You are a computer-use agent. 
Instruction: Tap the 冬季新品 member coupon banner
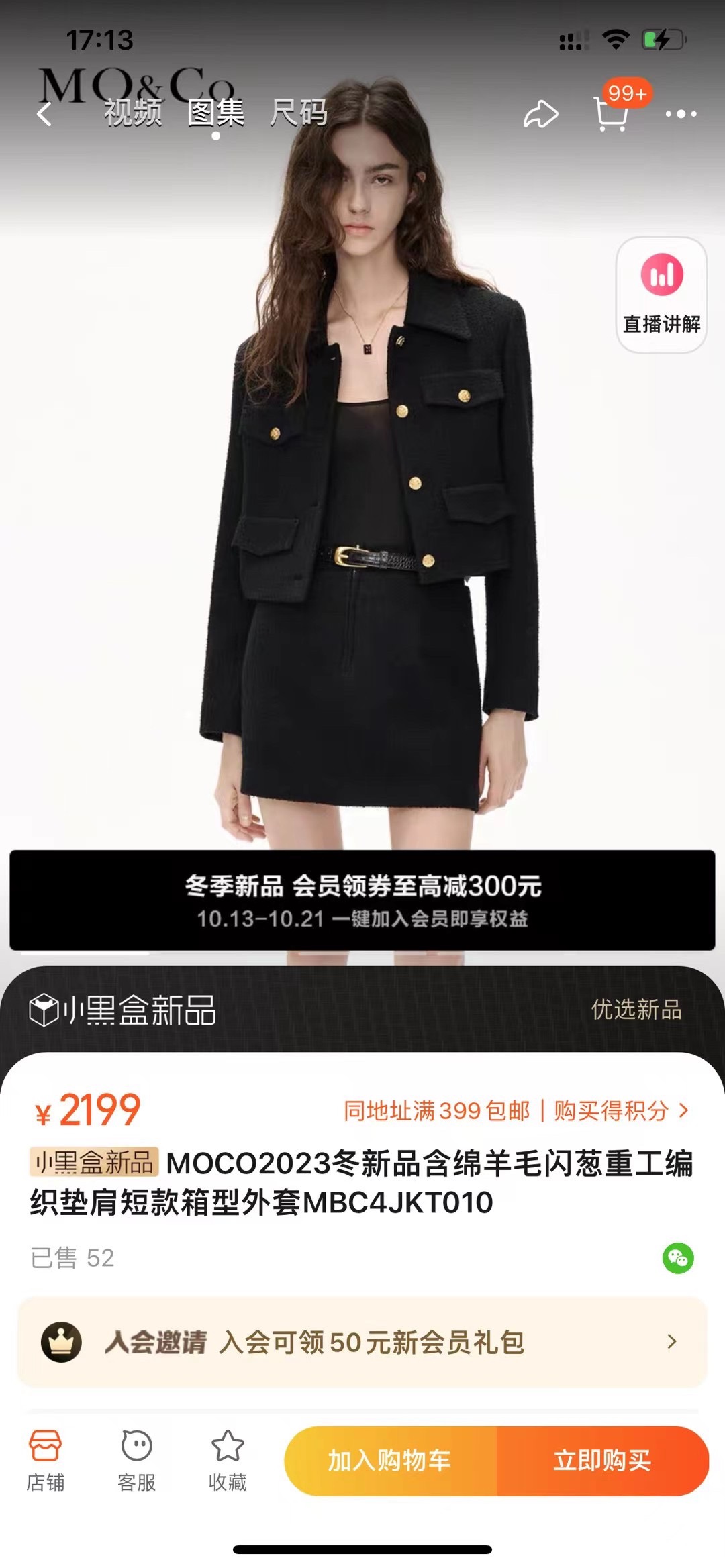(362, 900)
